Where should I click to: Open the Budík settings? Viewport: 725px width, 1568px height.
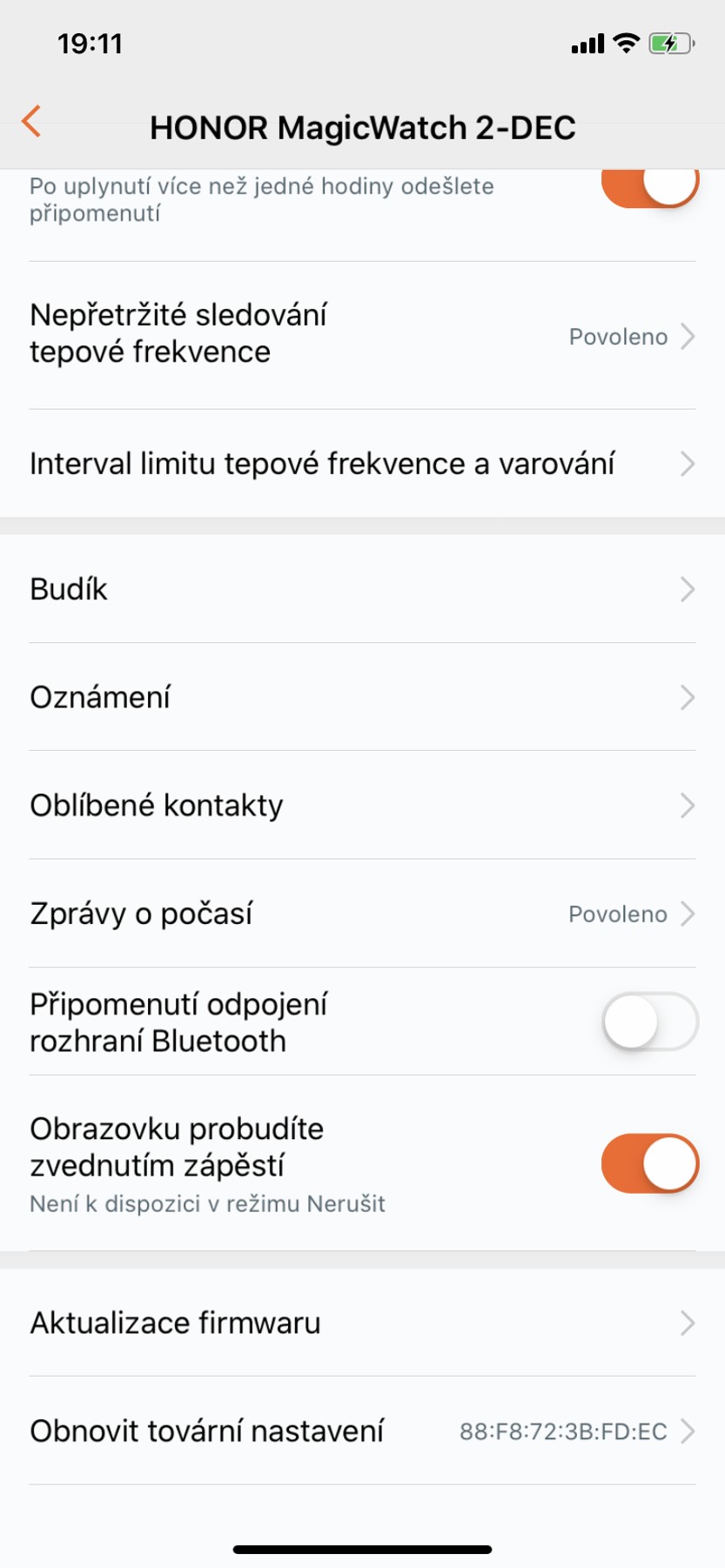[x=362, y=589]
